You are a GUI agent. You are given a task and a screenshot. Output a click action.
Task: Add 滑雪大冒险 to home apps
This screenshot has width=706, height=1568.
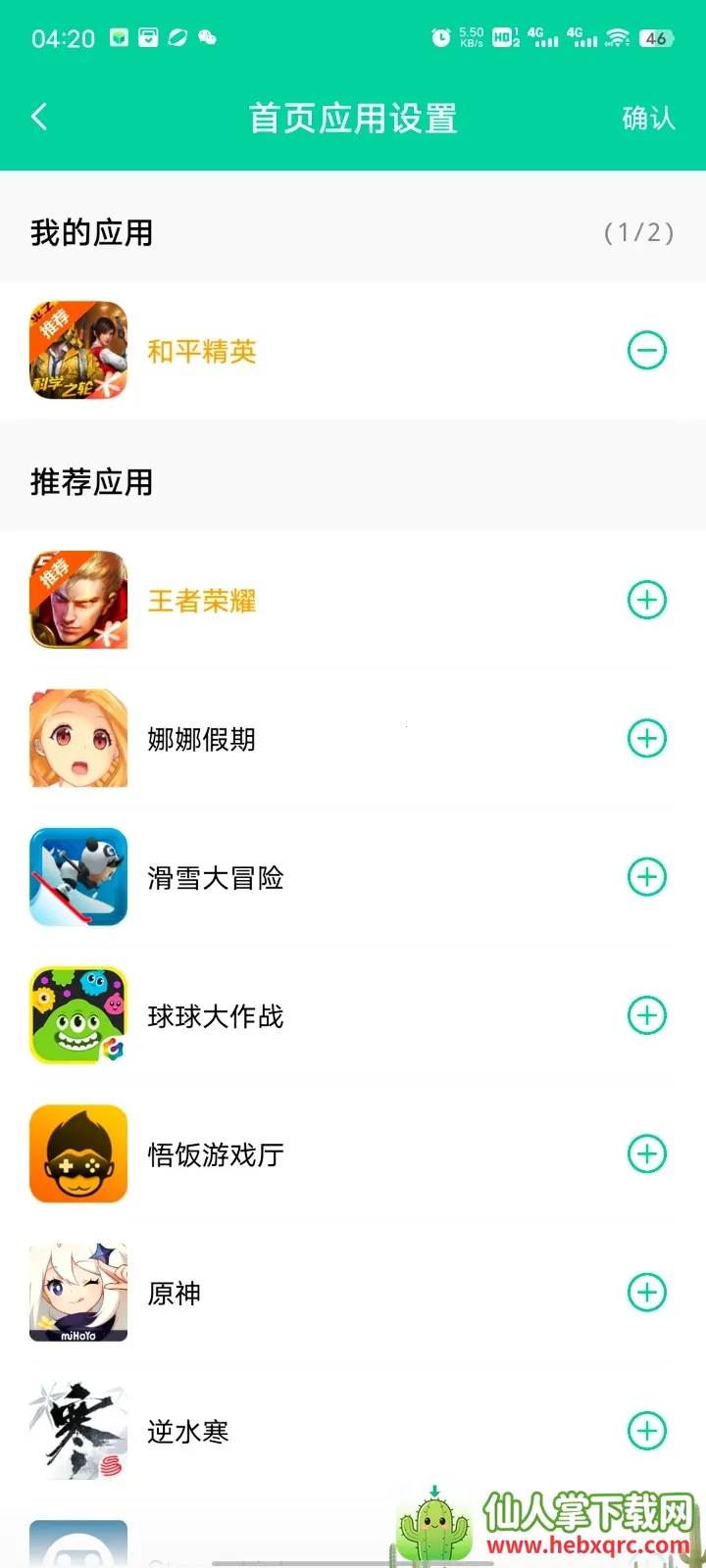pyautogui.click(x=646, y=876)
